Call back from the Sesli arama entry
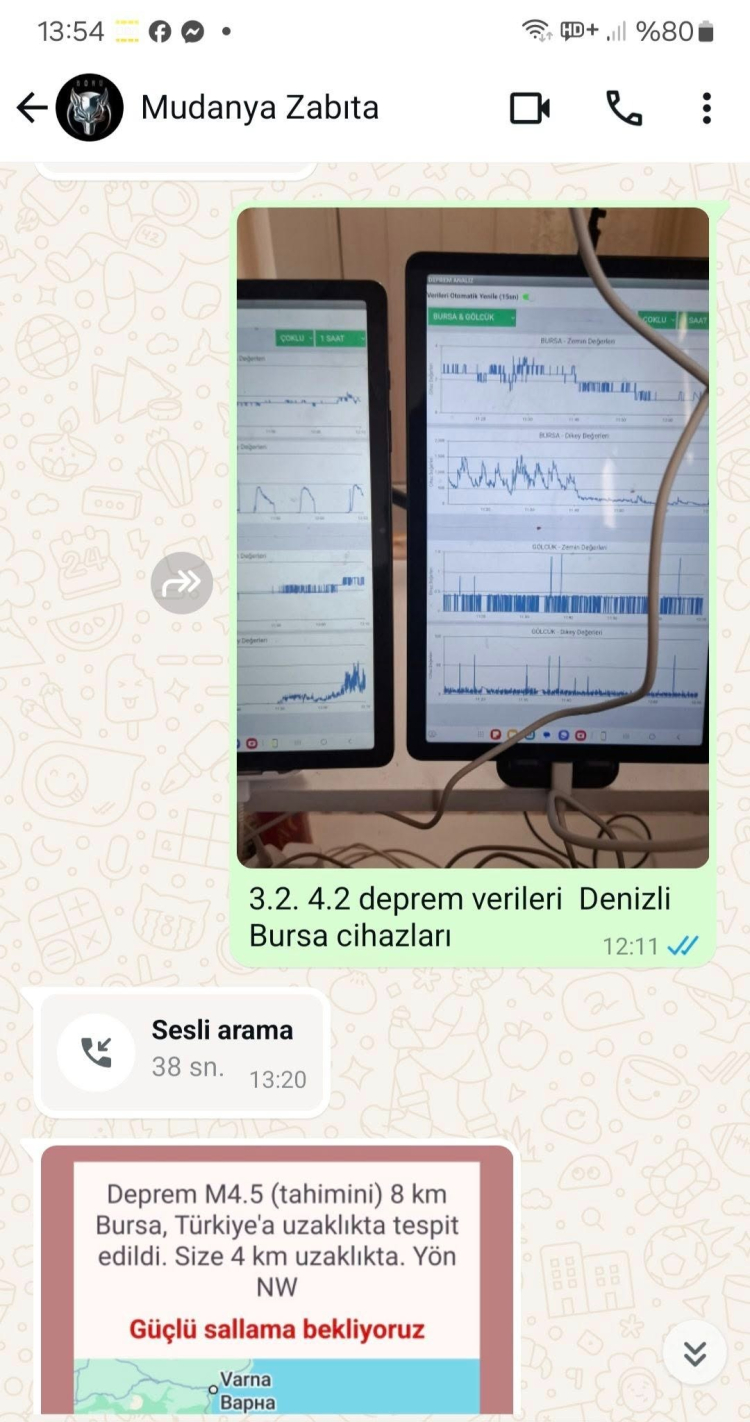 tap(97, 1052)
